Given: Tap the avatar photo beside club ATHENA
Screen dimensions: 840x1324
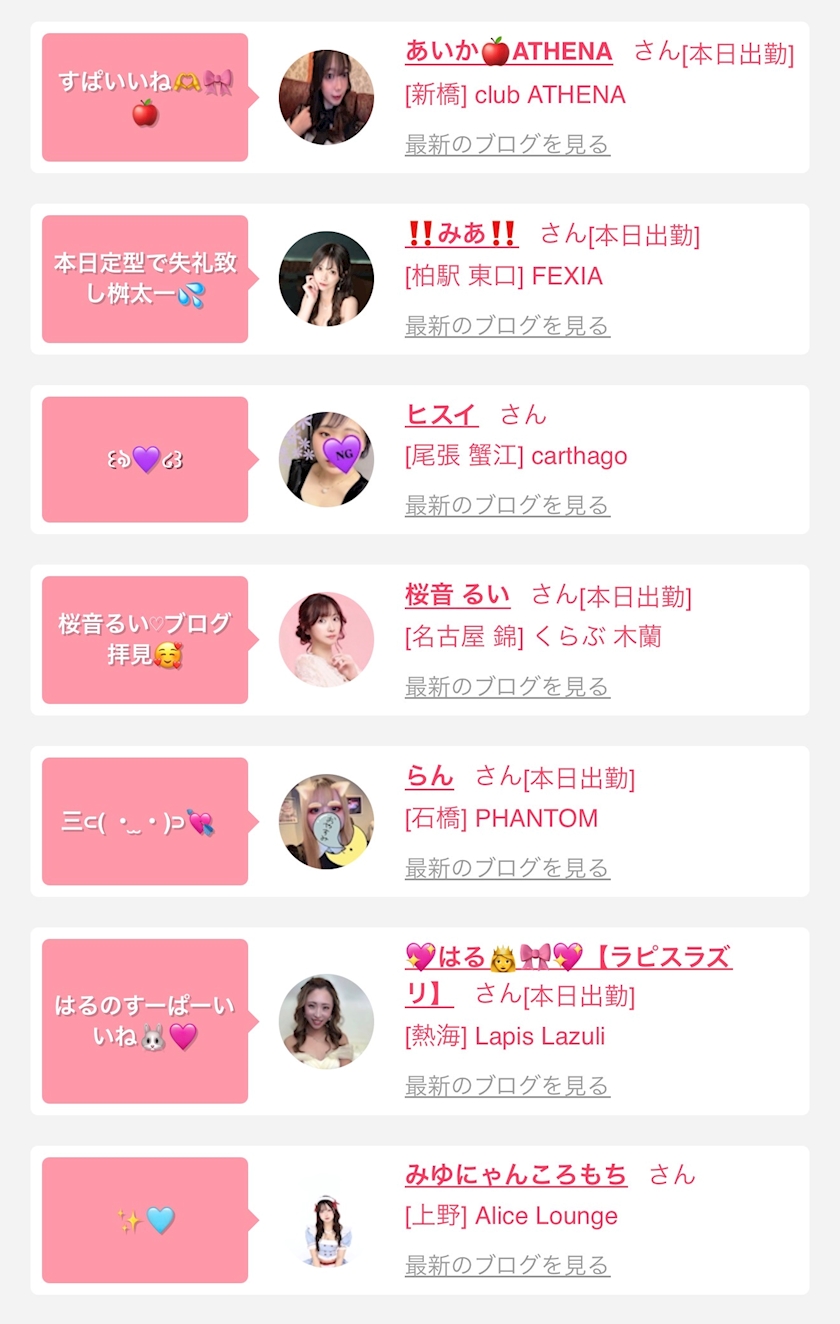Looking at the screenshot, I should 326,97.
